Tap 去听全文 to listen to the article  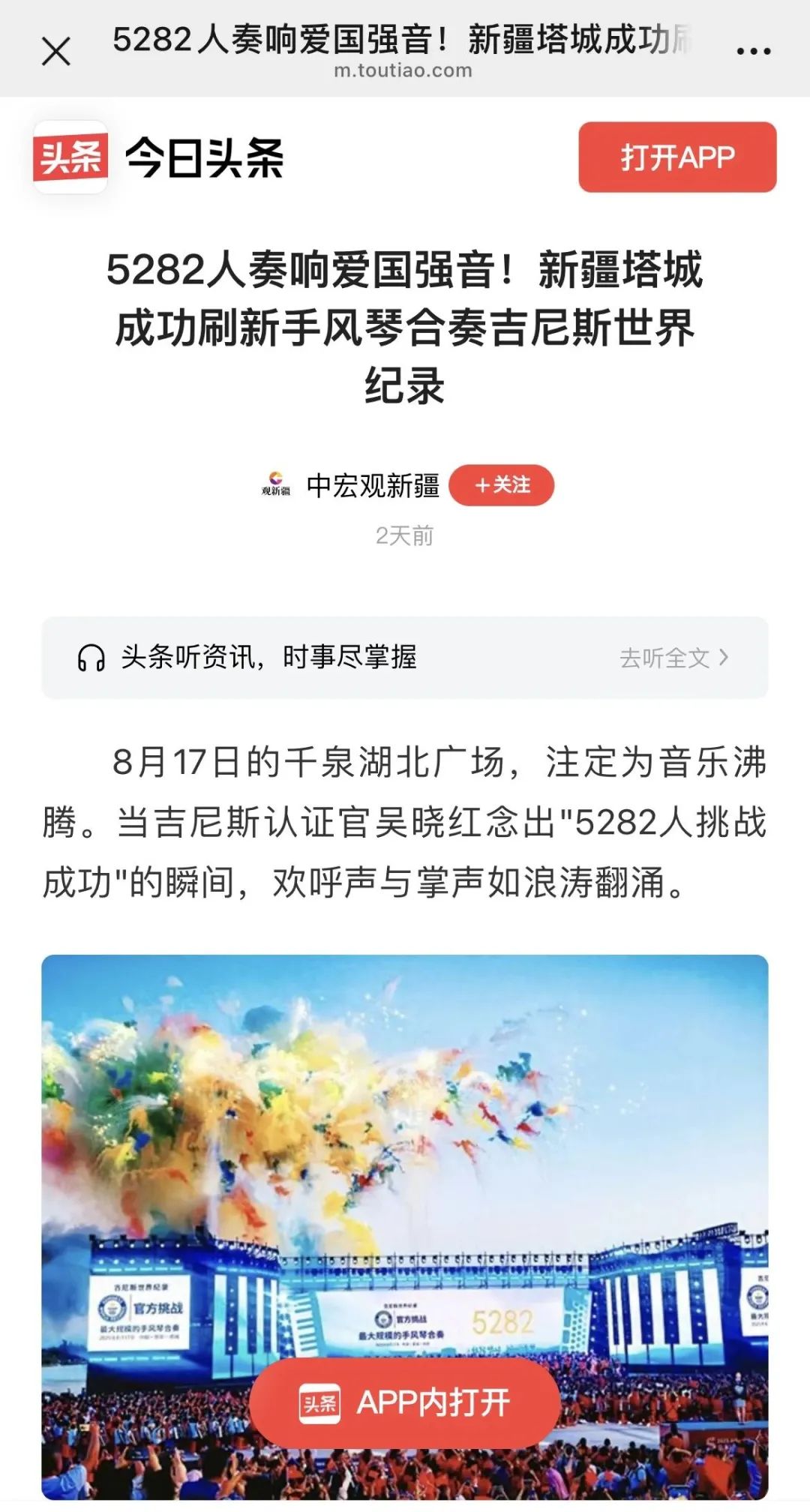pos(673,658)
